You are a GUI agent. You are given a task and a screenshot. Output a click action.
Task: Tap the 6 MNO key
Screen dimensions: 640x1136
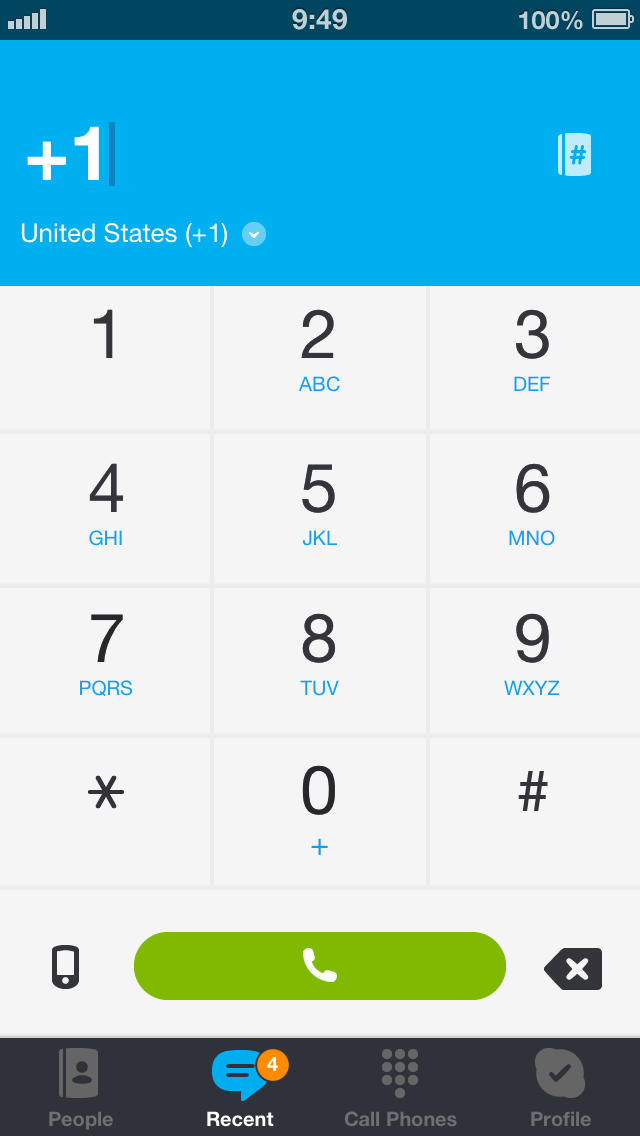click(533, 508)
